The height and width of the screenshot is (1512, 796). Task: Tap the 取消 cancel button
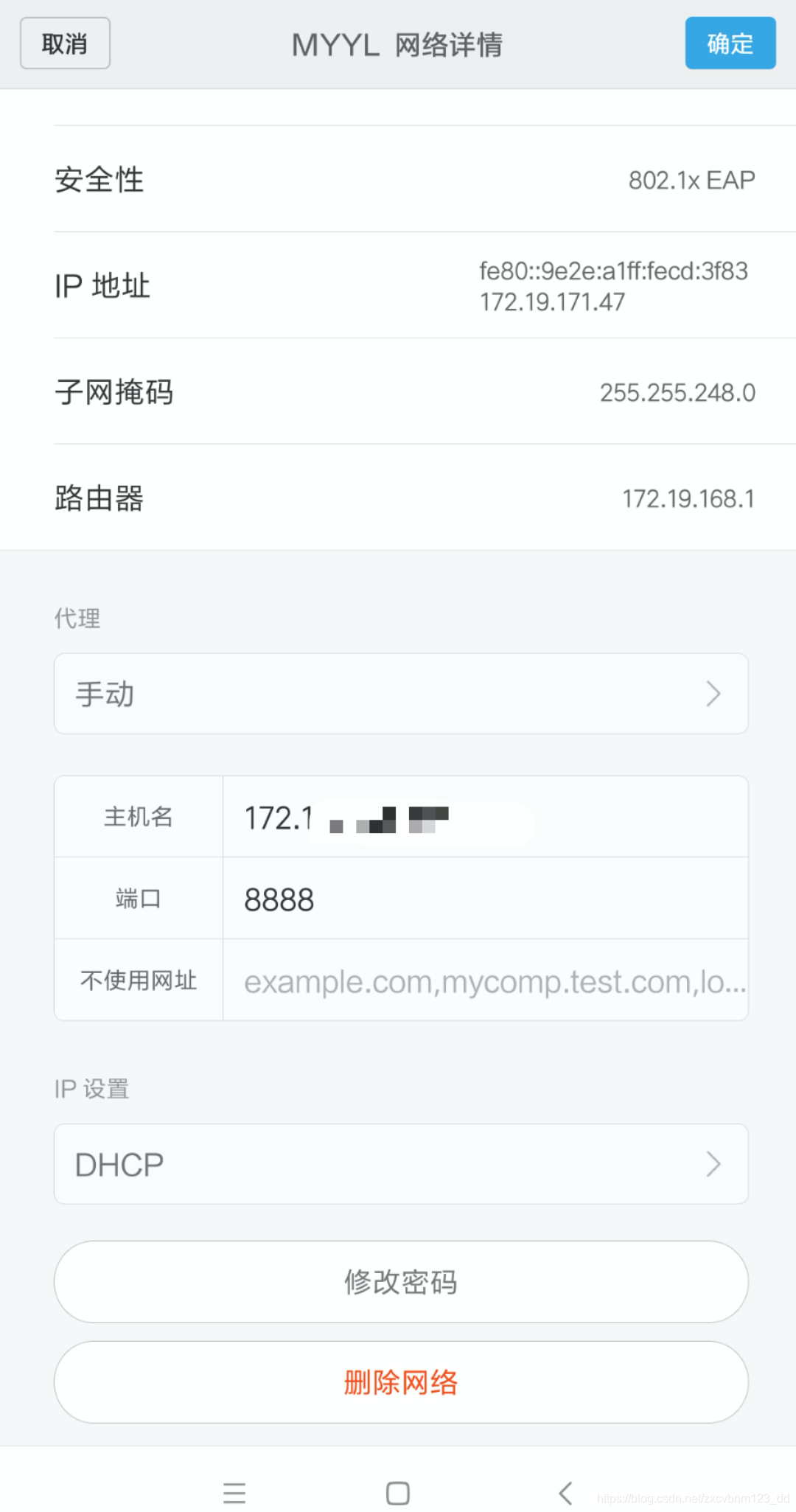[x=65, y=43]
